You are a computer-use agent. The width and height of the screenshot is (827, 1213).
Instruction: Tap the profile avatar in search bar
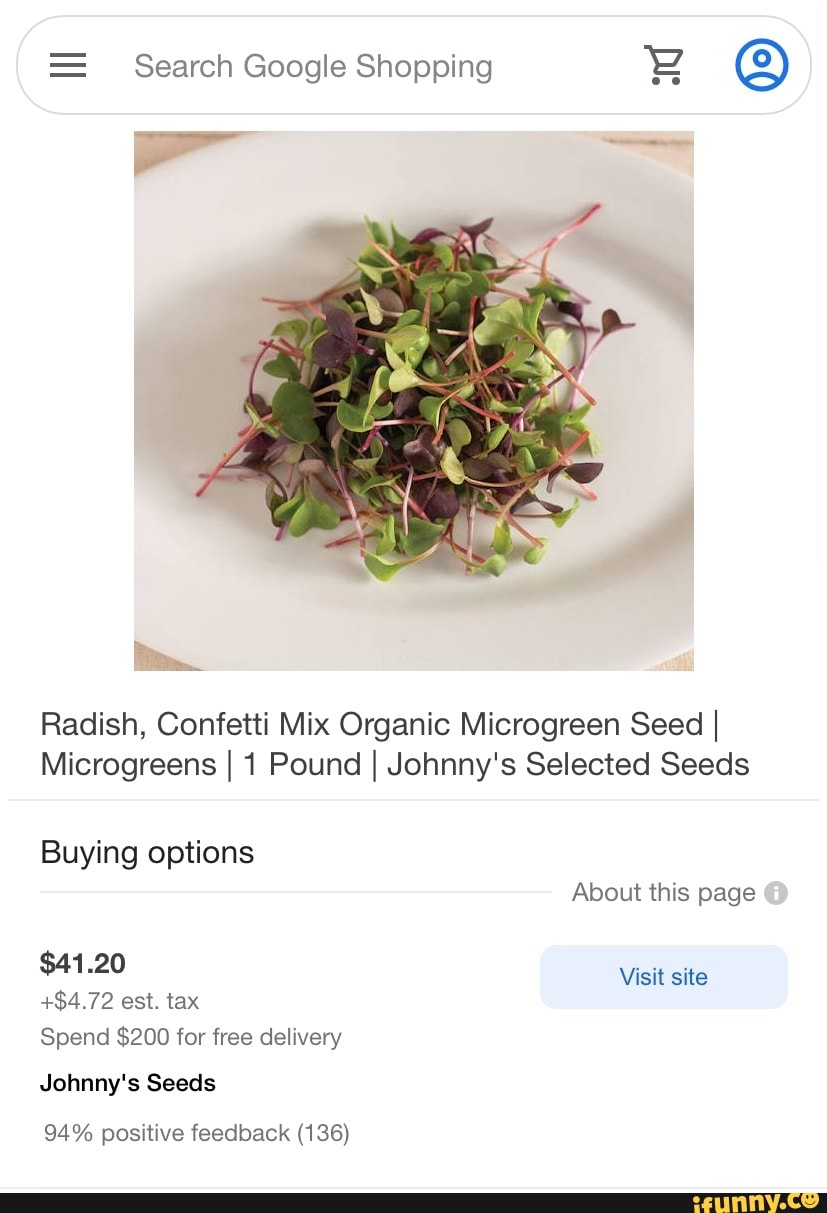click(x=761, y=65)
